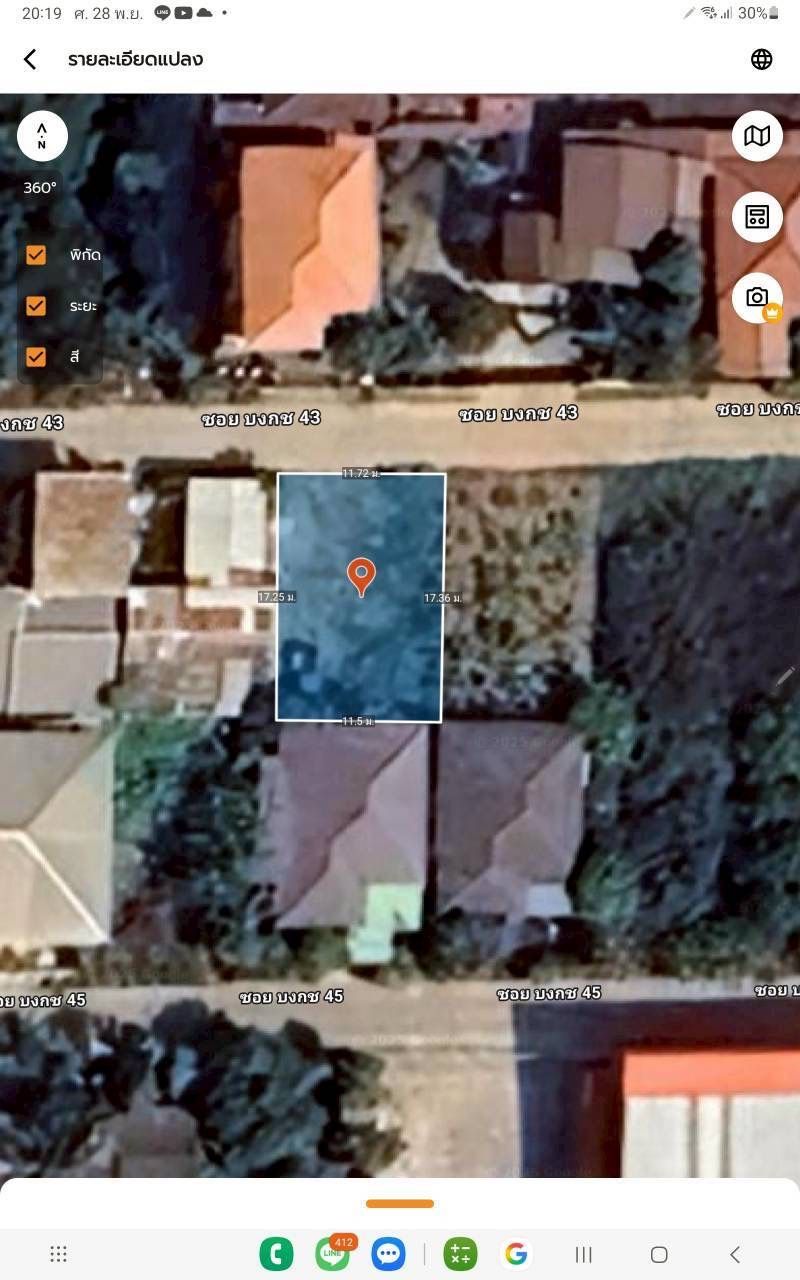The height and width of the screenshot is (1280, 800).
Task: Open the recent apps button
Action: point(584,1254)
